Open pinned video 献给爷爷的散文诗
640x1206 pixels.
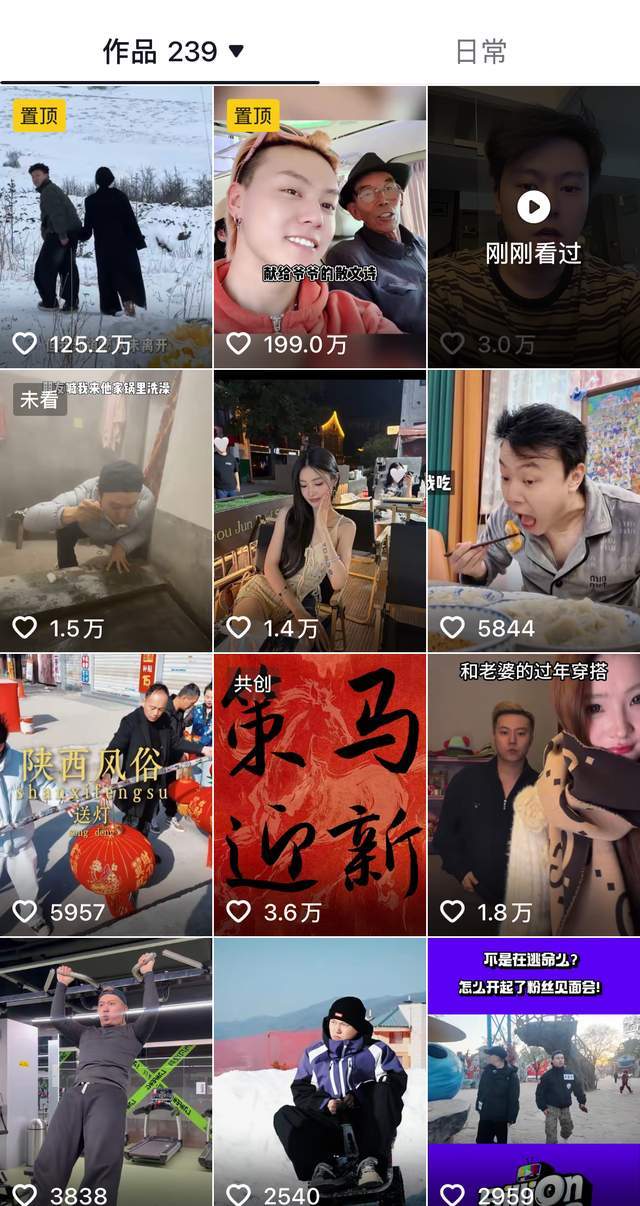coord(320,226)
